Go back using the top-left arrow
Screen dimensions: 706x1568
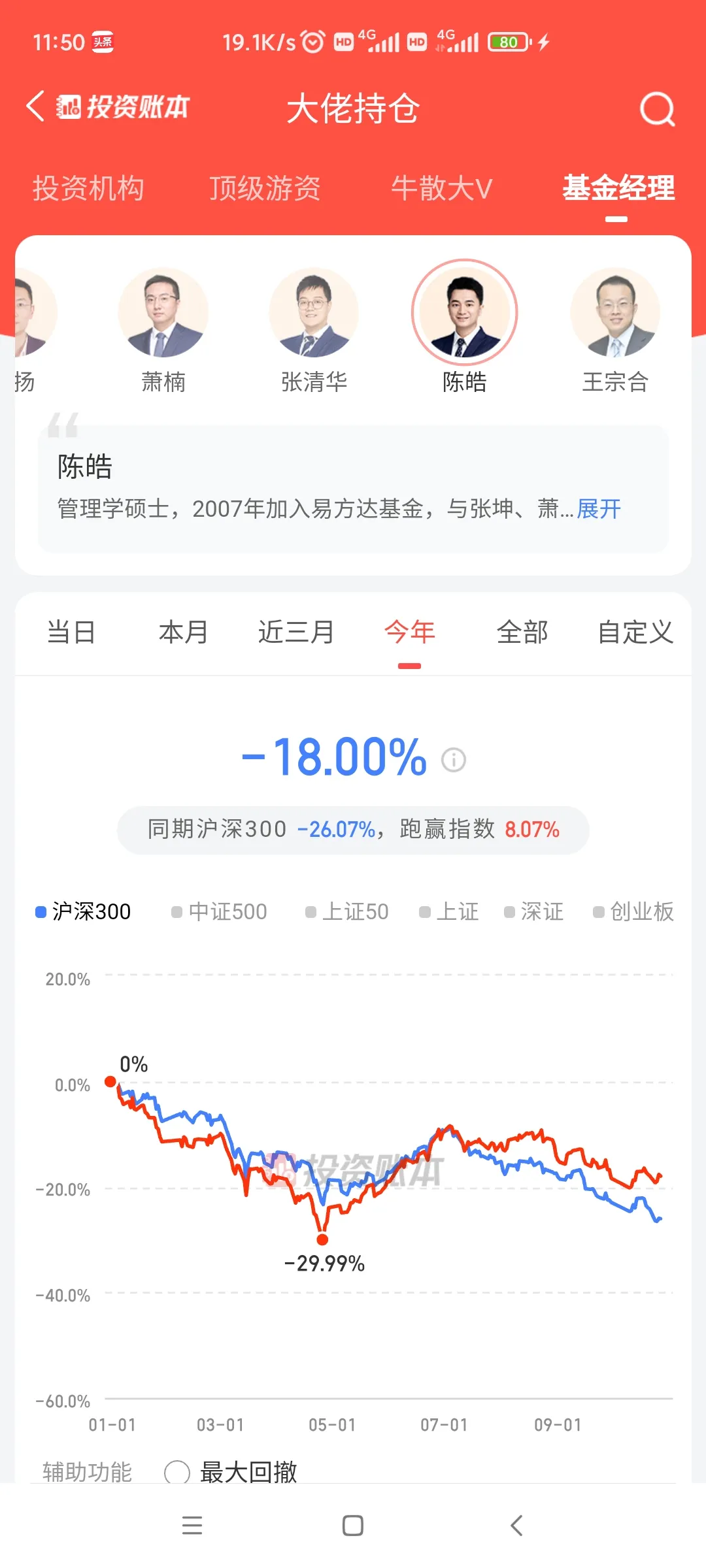pyautogui.click(x=35, y=106)
